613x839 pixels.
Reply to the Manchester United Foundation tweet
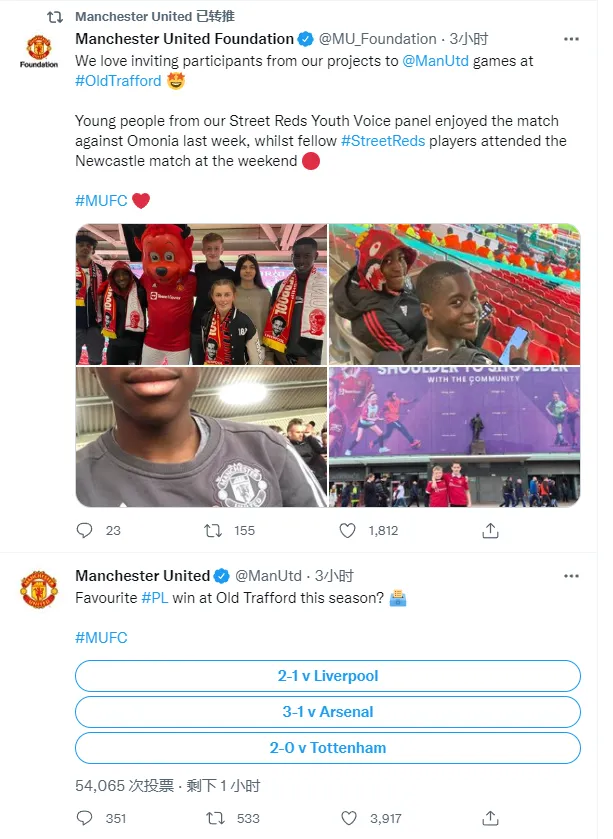pos(85,531)
